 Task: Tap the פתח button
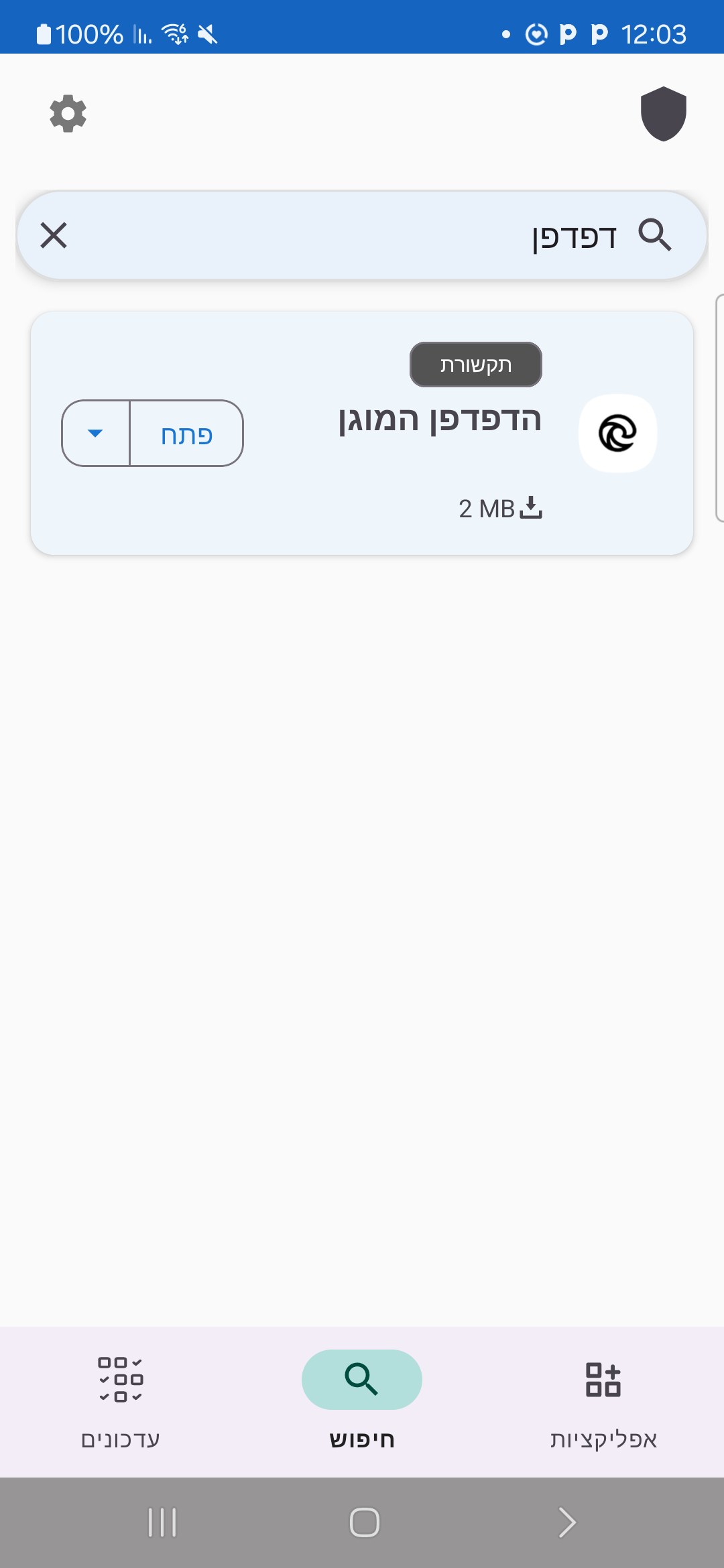pos(186,434)
